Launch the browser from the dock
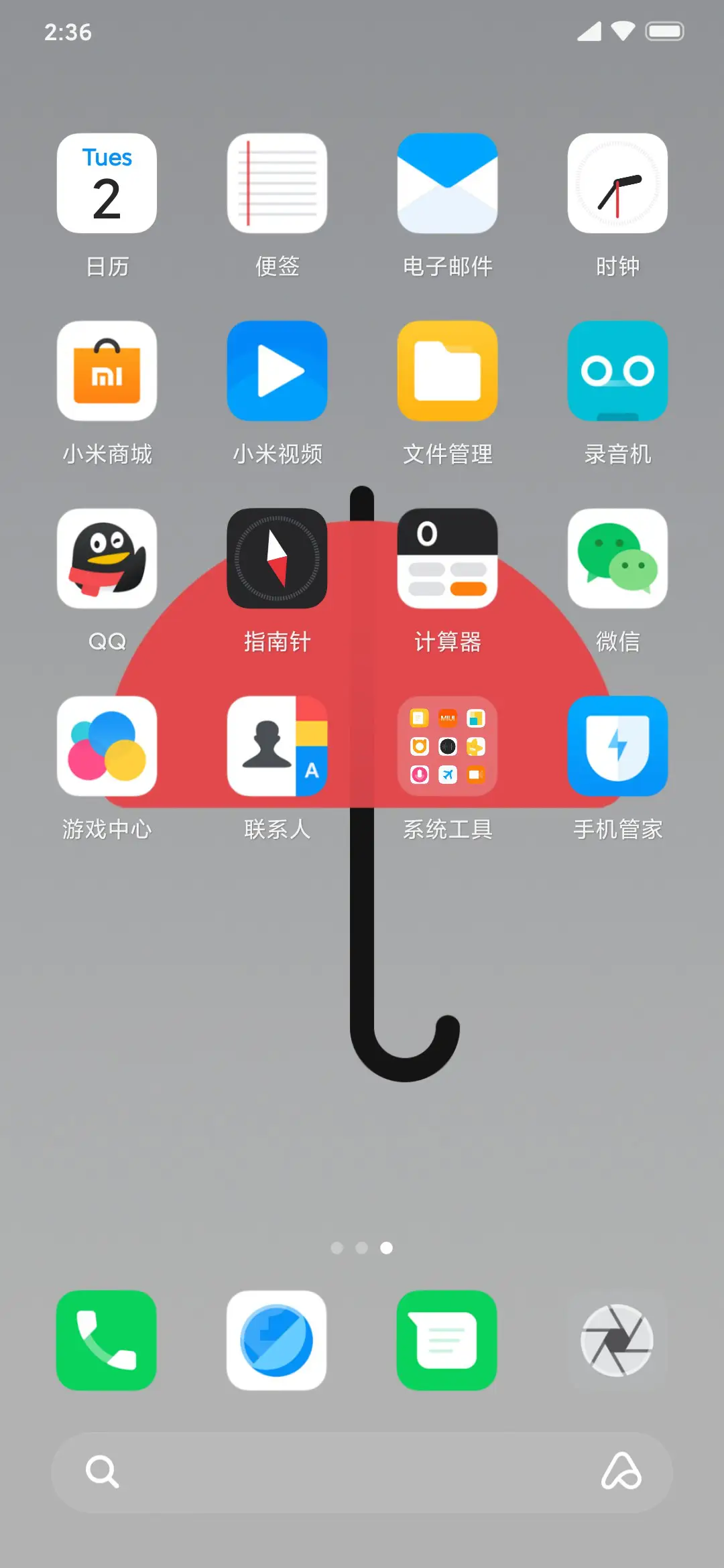Image resolution: width=724 pixels, height=1568 pixels. pos(277,1340)
